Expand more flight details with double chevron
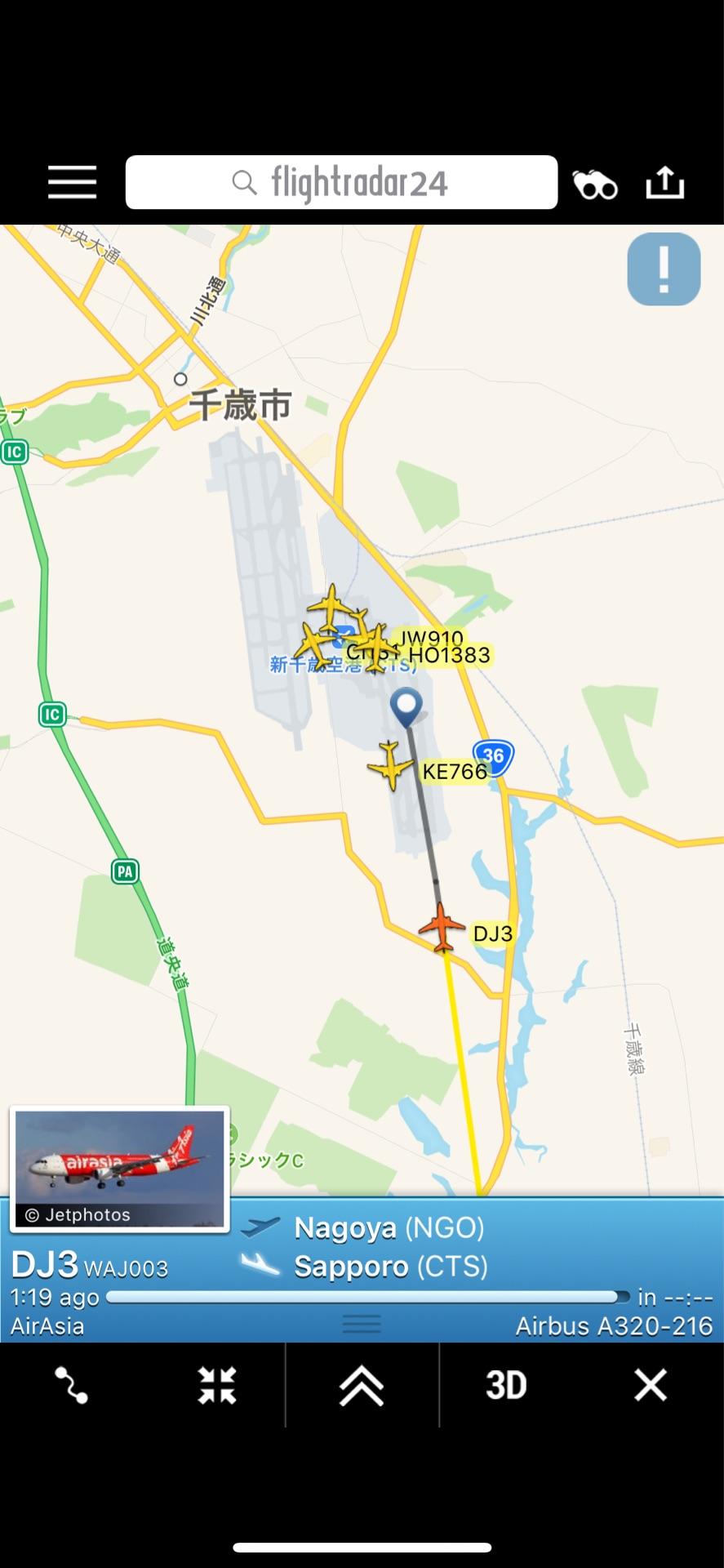The image size is (724, 1568). point(362,1386)
